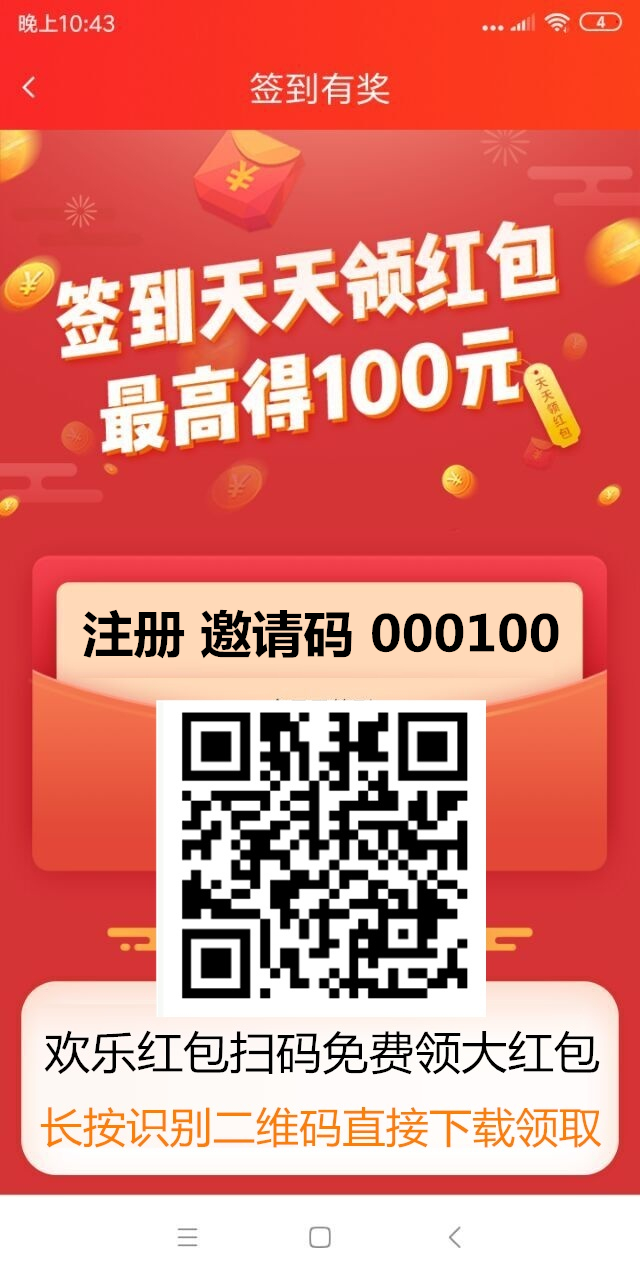Go back from the 签到有奖 page
640x1280 pixels.
(29, 88)
